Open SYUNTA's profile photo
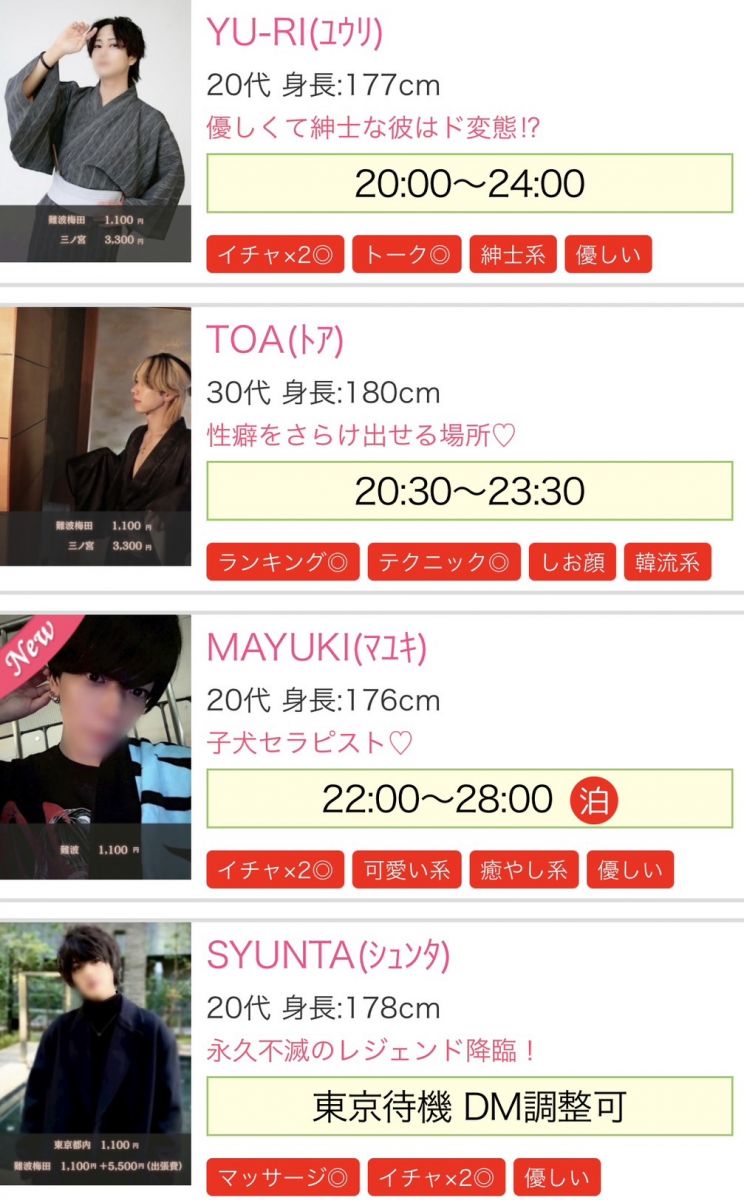 point(95,1056)
